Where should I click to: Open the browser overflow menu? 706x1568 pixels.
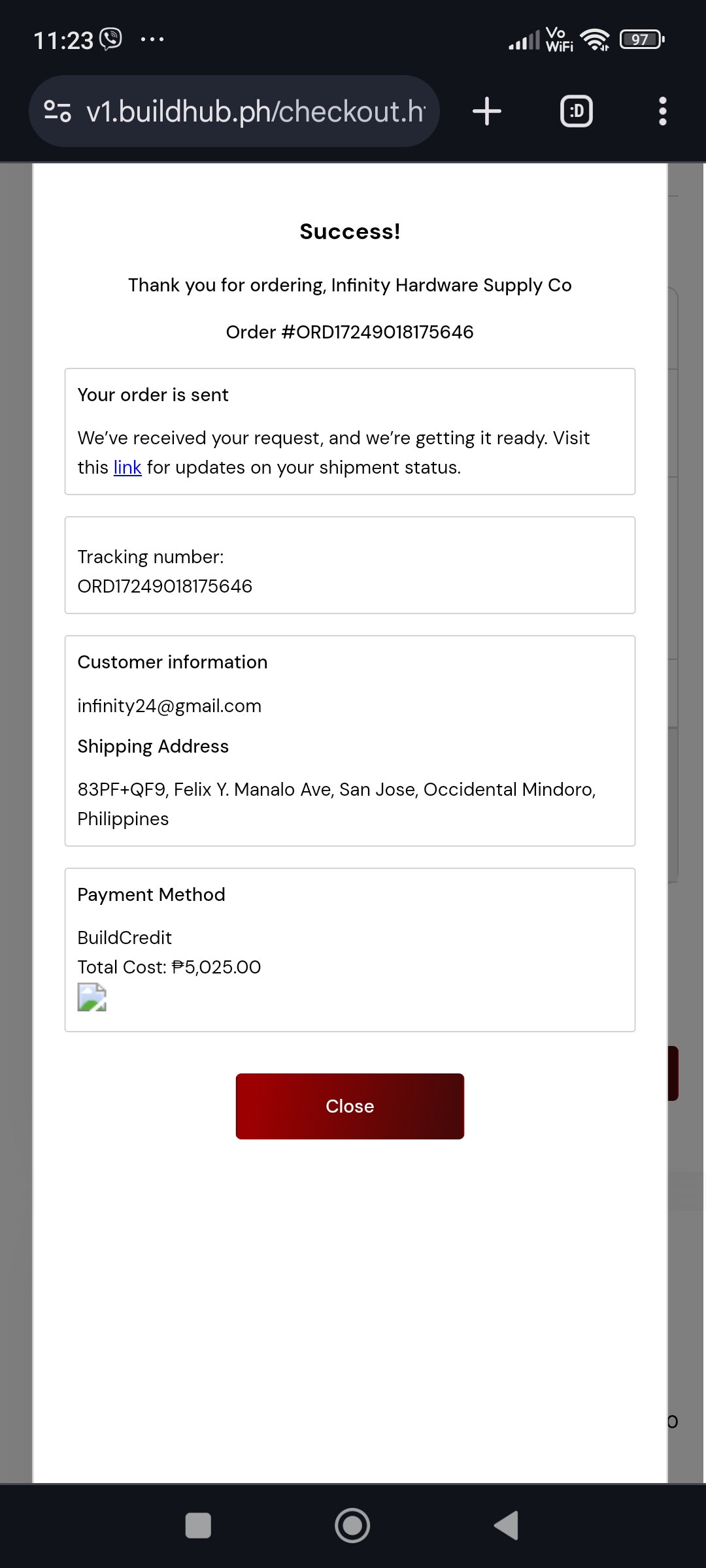point(662,111)
